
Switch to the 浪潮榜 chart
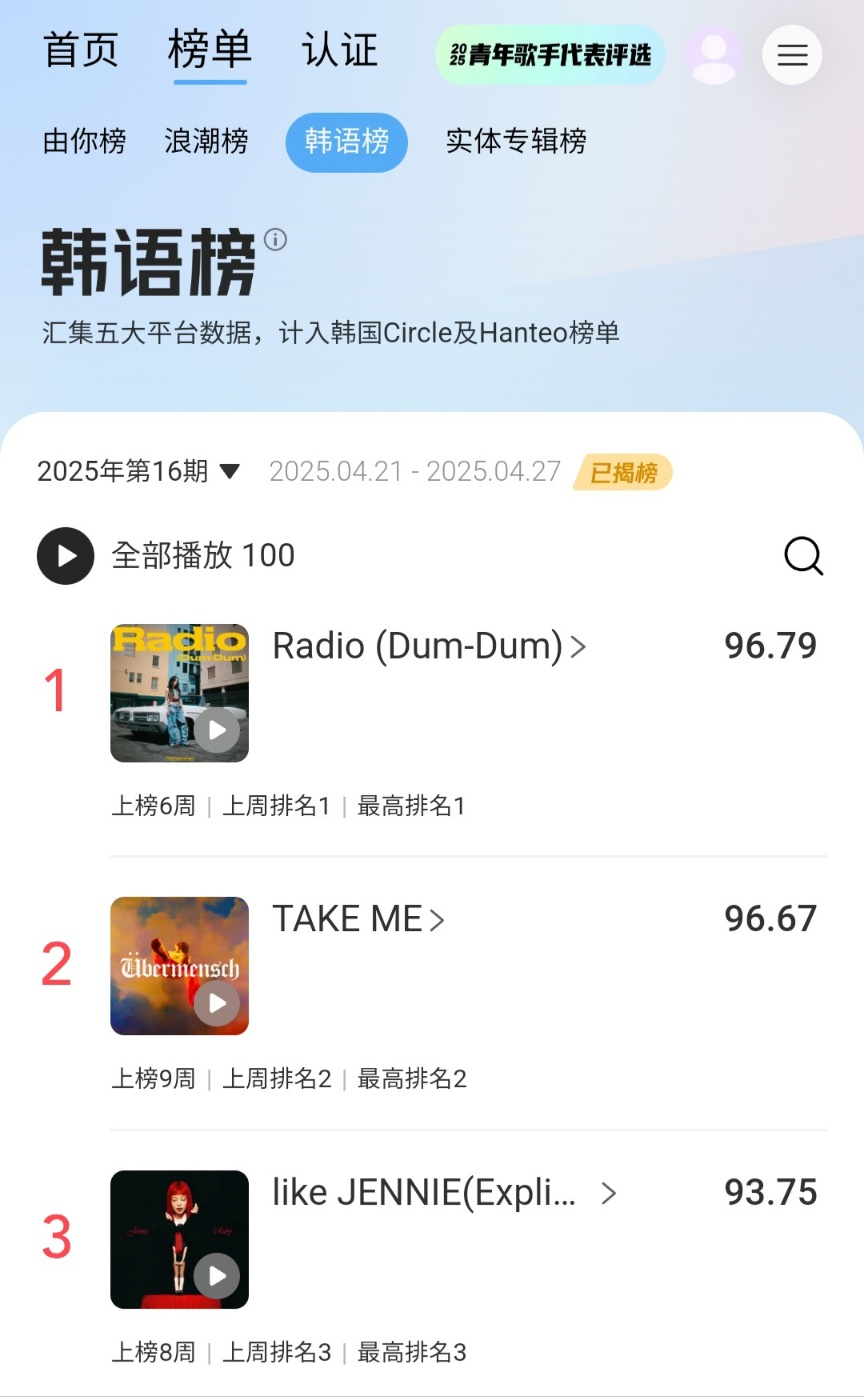[206, 142]
